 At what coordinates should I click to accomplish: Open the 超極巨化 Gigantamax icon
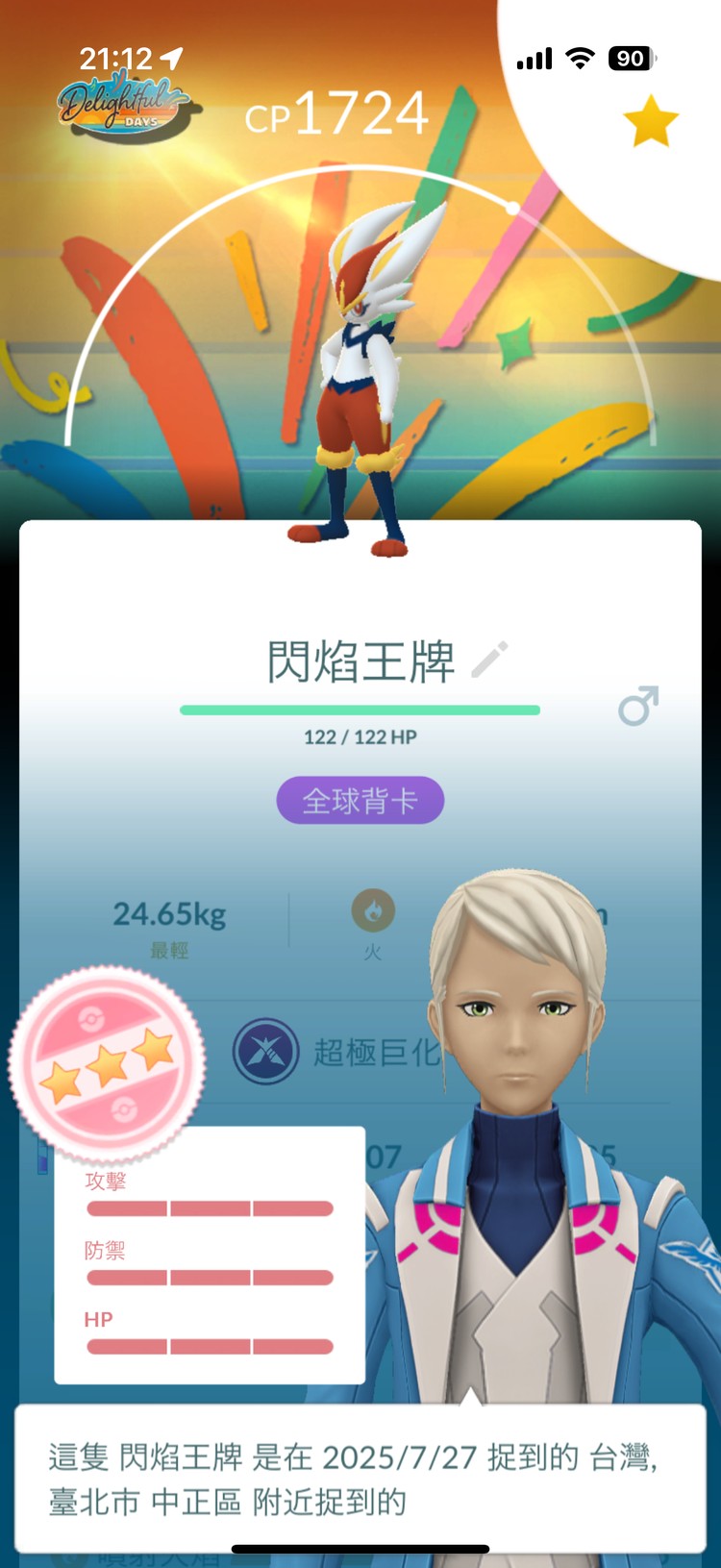click(267, 1052)
